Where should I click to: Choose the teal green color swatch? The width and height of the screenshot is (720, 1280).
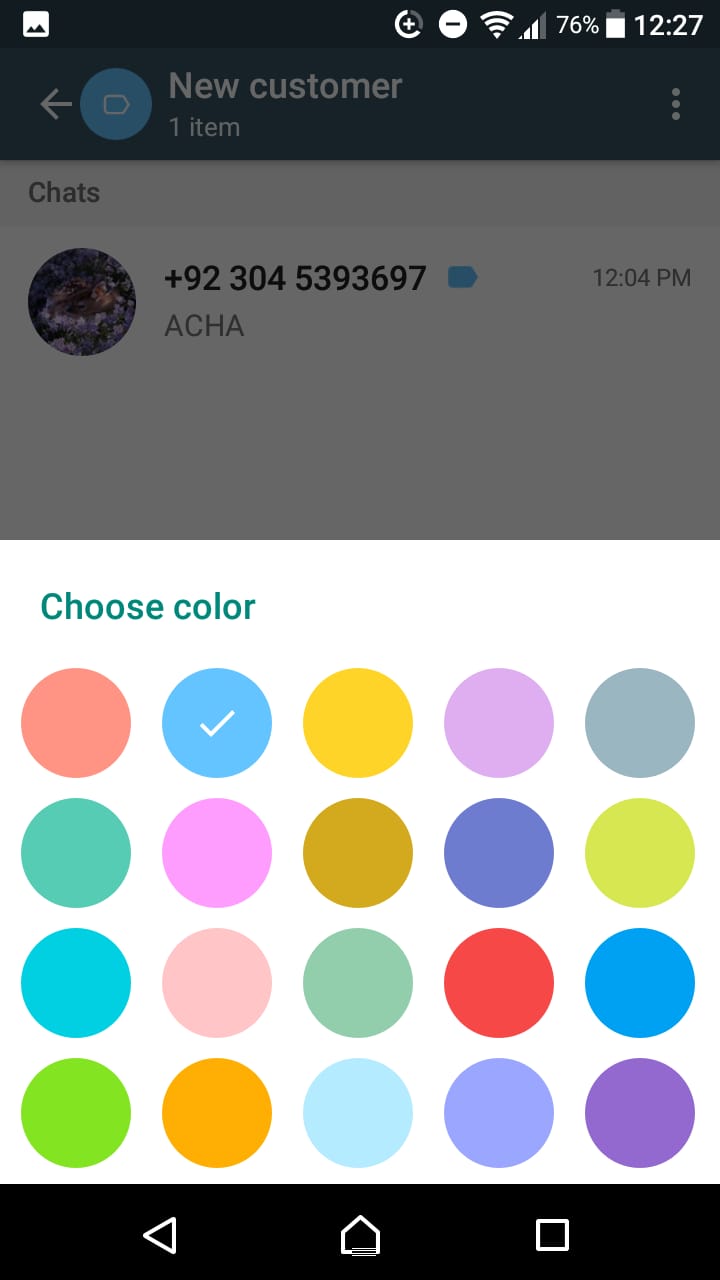tap(76, 853)
